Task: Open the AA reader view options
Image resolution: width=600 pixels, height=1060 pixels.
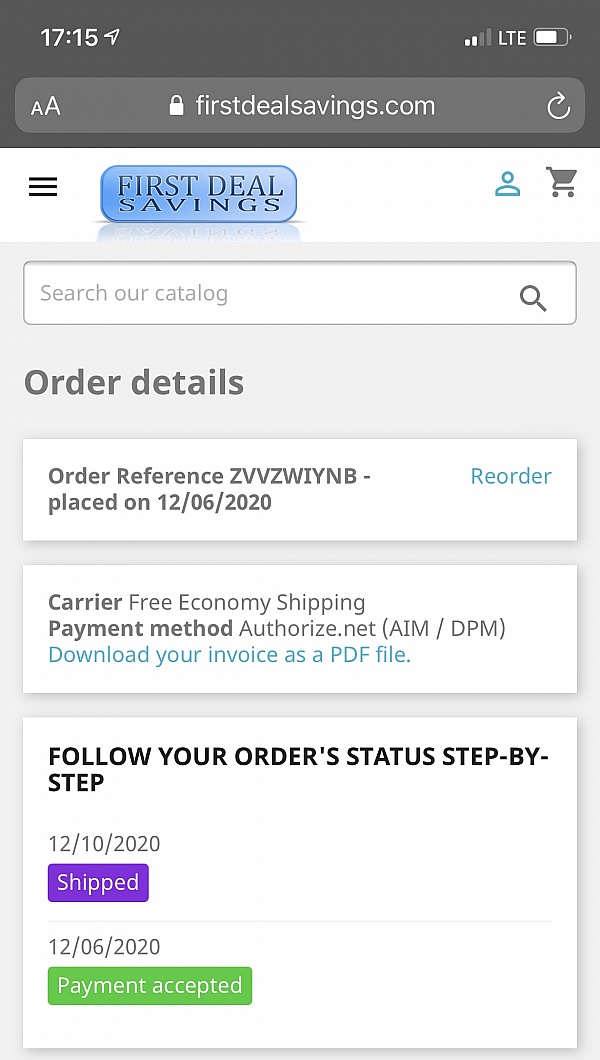Action: 46,106
